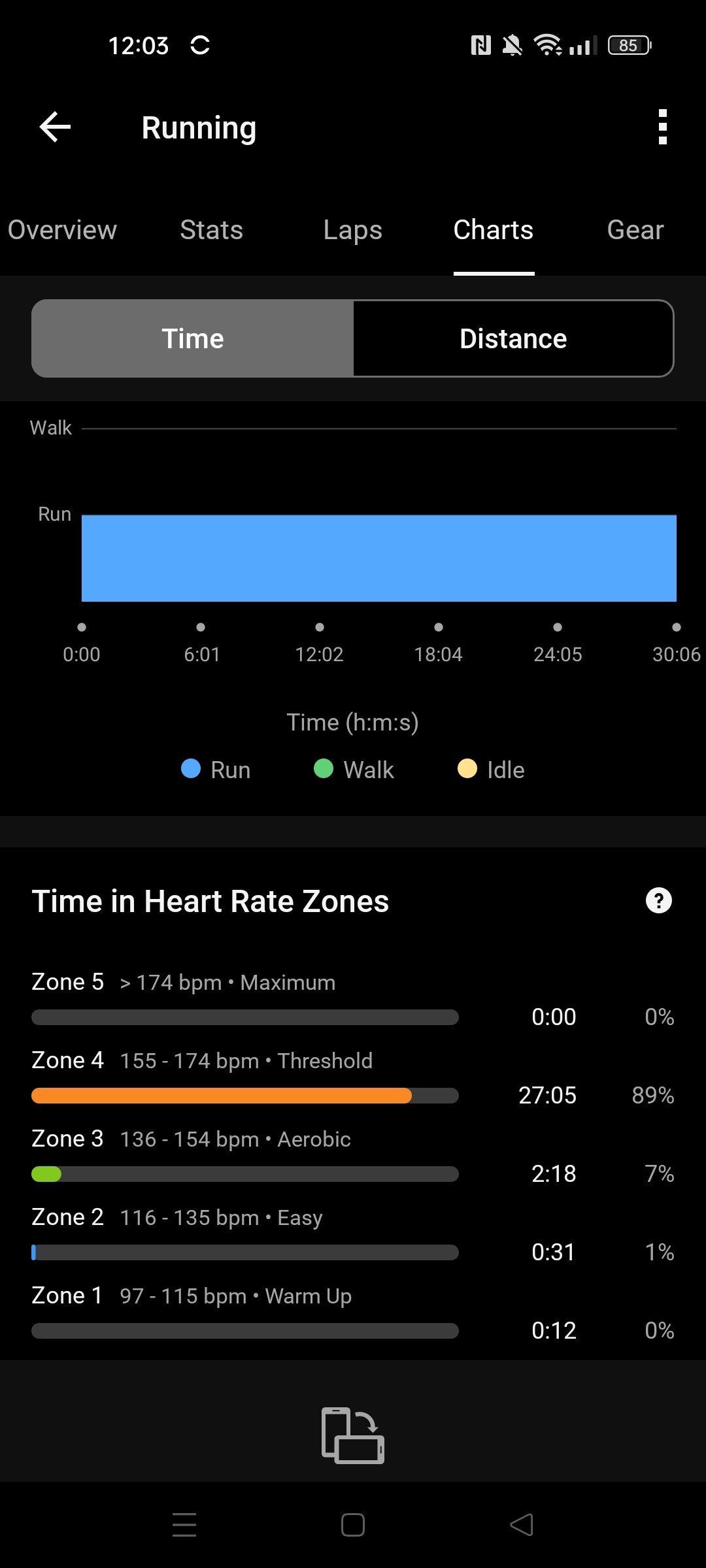706x1568 pixels.
Task: Open help for Heart Rate Zones
Action: tap(658, 900)
